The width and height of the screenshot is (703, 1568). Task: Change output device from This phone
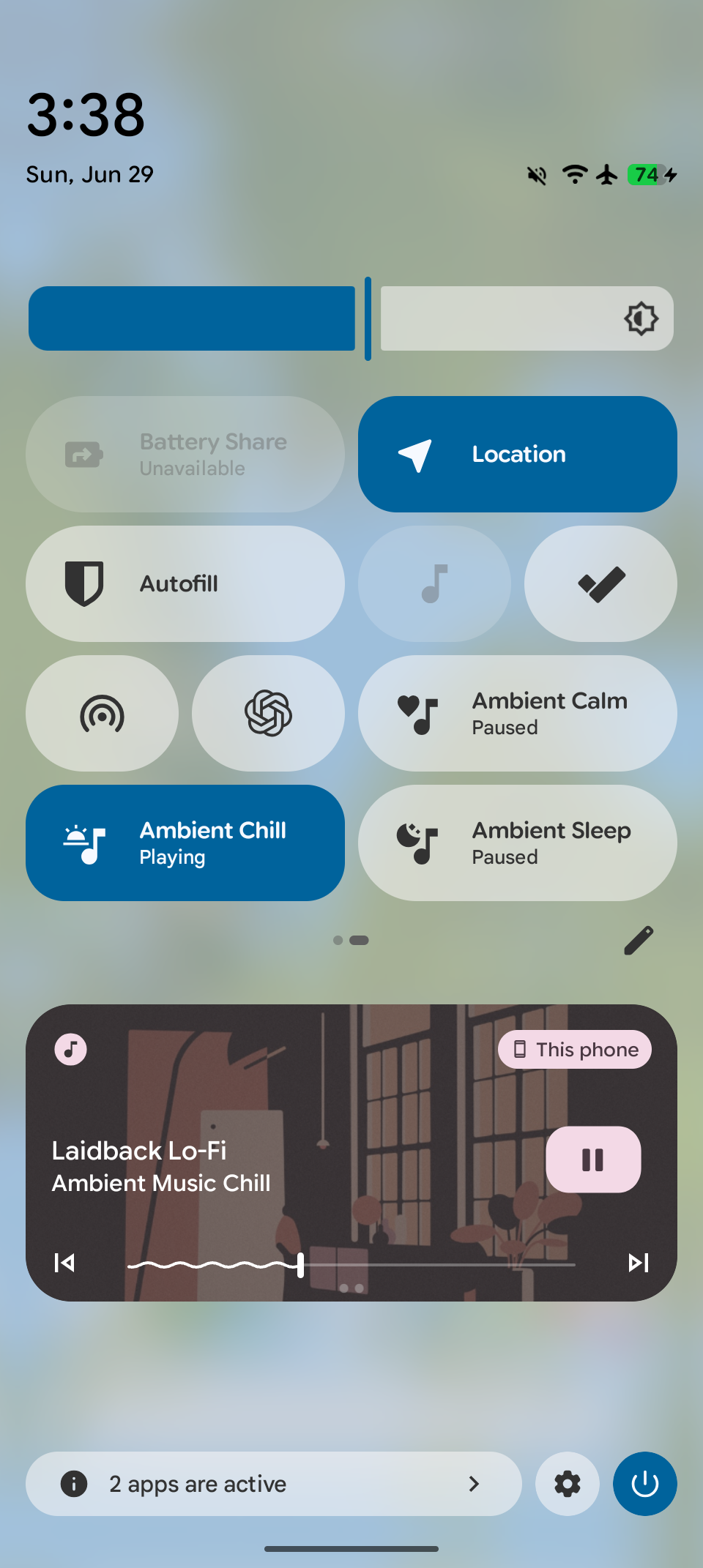click(575, 1050)
